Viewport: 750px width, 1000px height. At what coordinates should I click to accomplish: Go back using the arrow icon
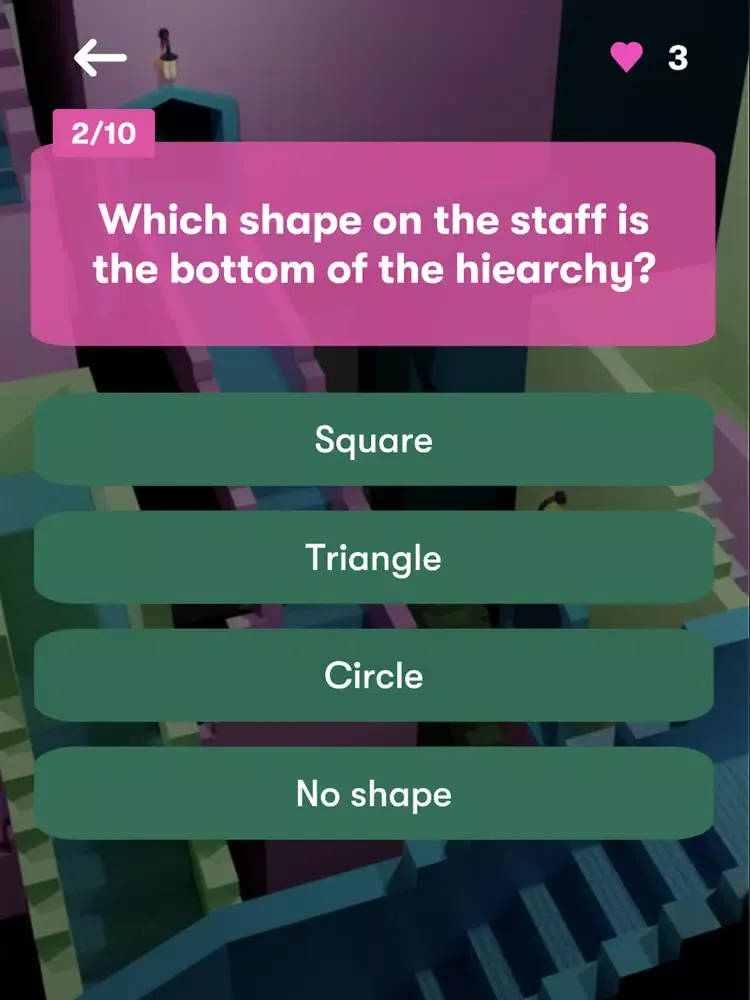point(100,58)
